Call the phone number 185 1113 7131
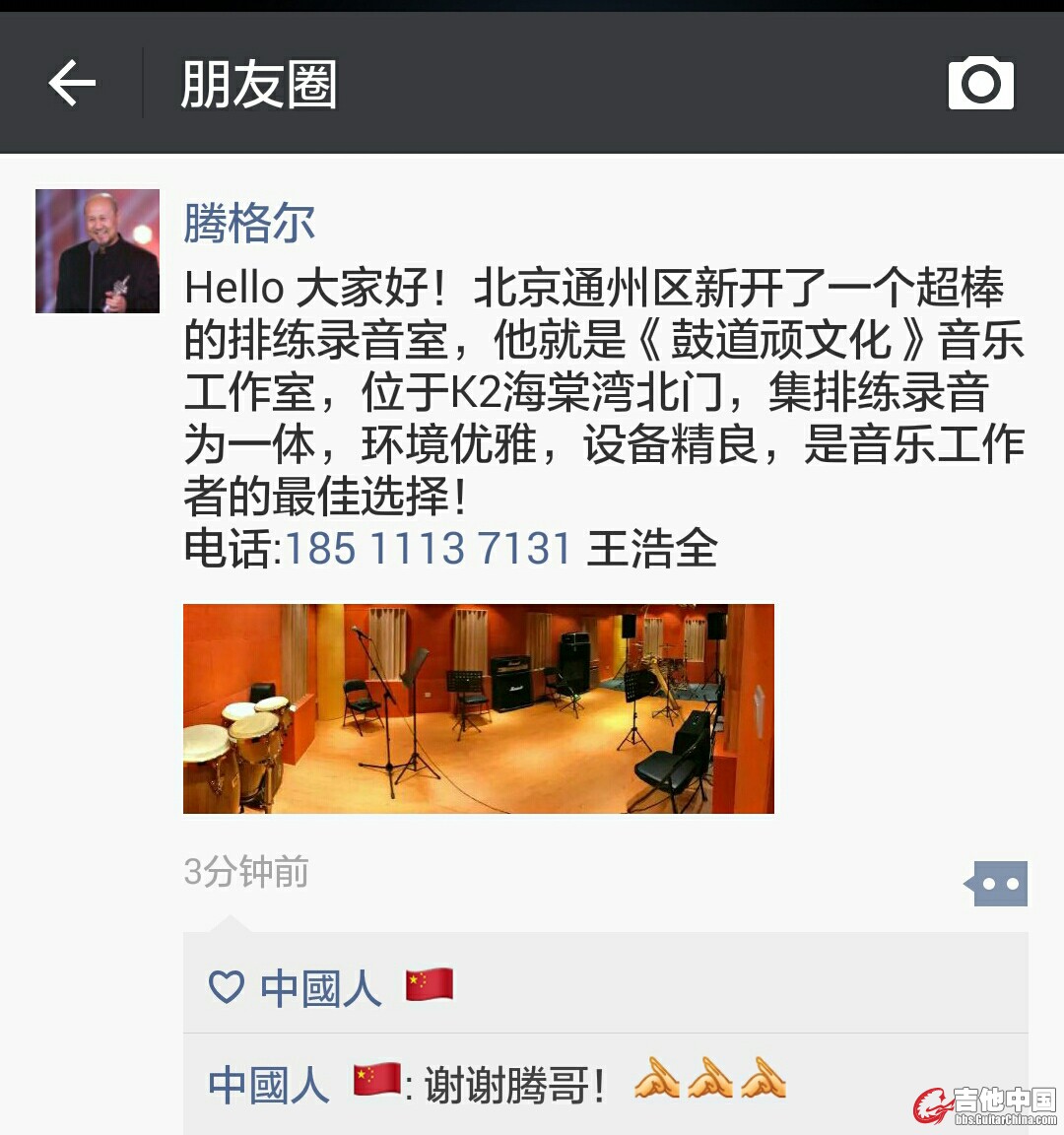The image size is (1064, 1135). (429, 548)
